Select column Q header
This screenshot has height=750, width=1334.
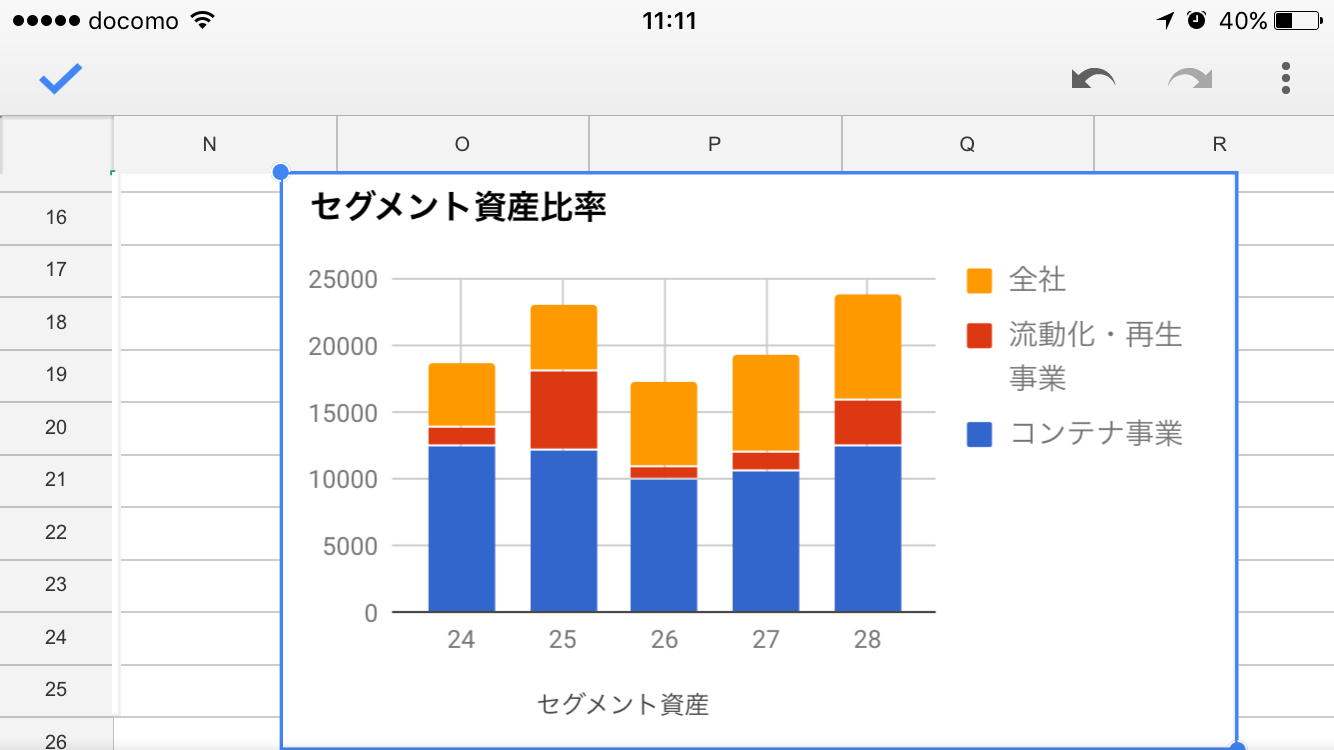pos(967,144)
